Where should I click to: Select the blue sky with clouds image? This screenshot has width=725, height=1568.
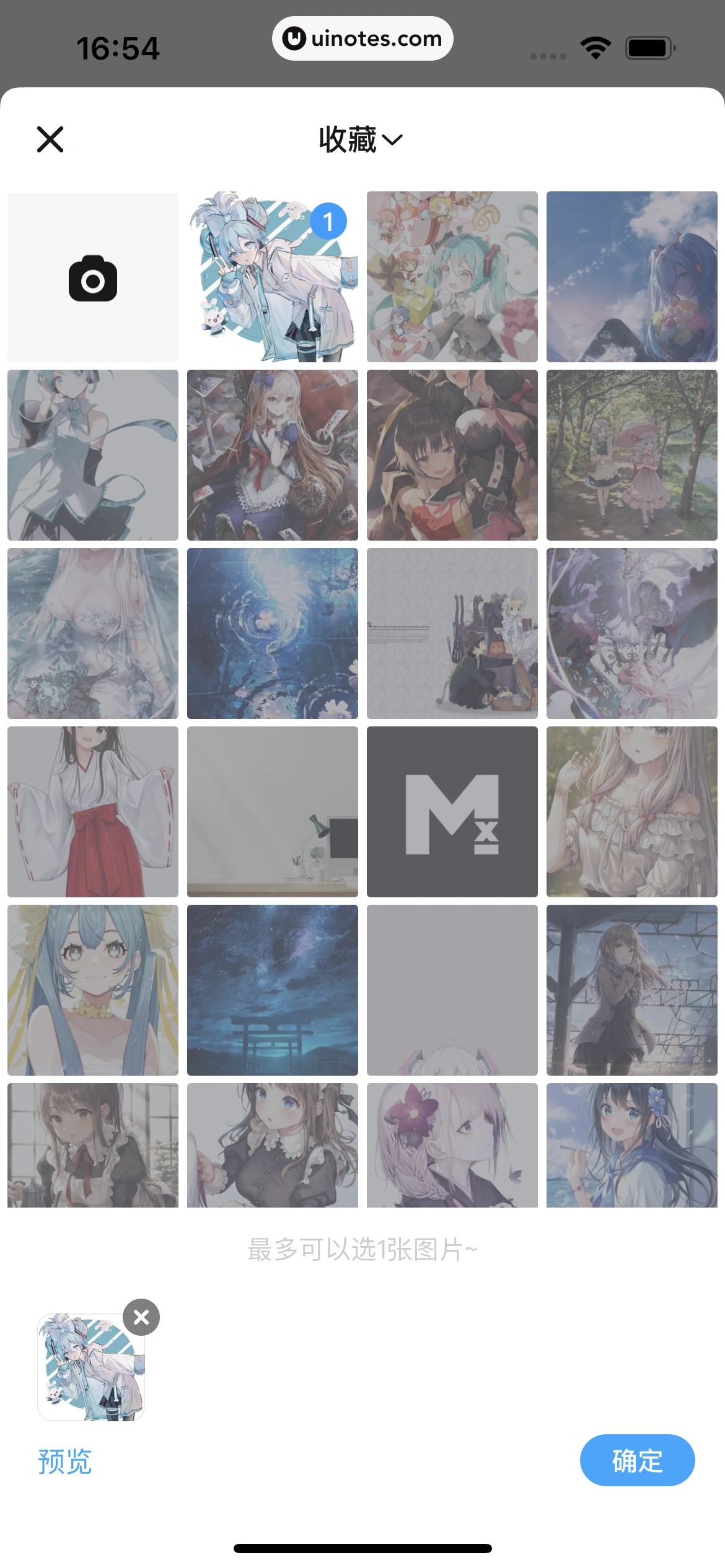(x=632, y=277)
